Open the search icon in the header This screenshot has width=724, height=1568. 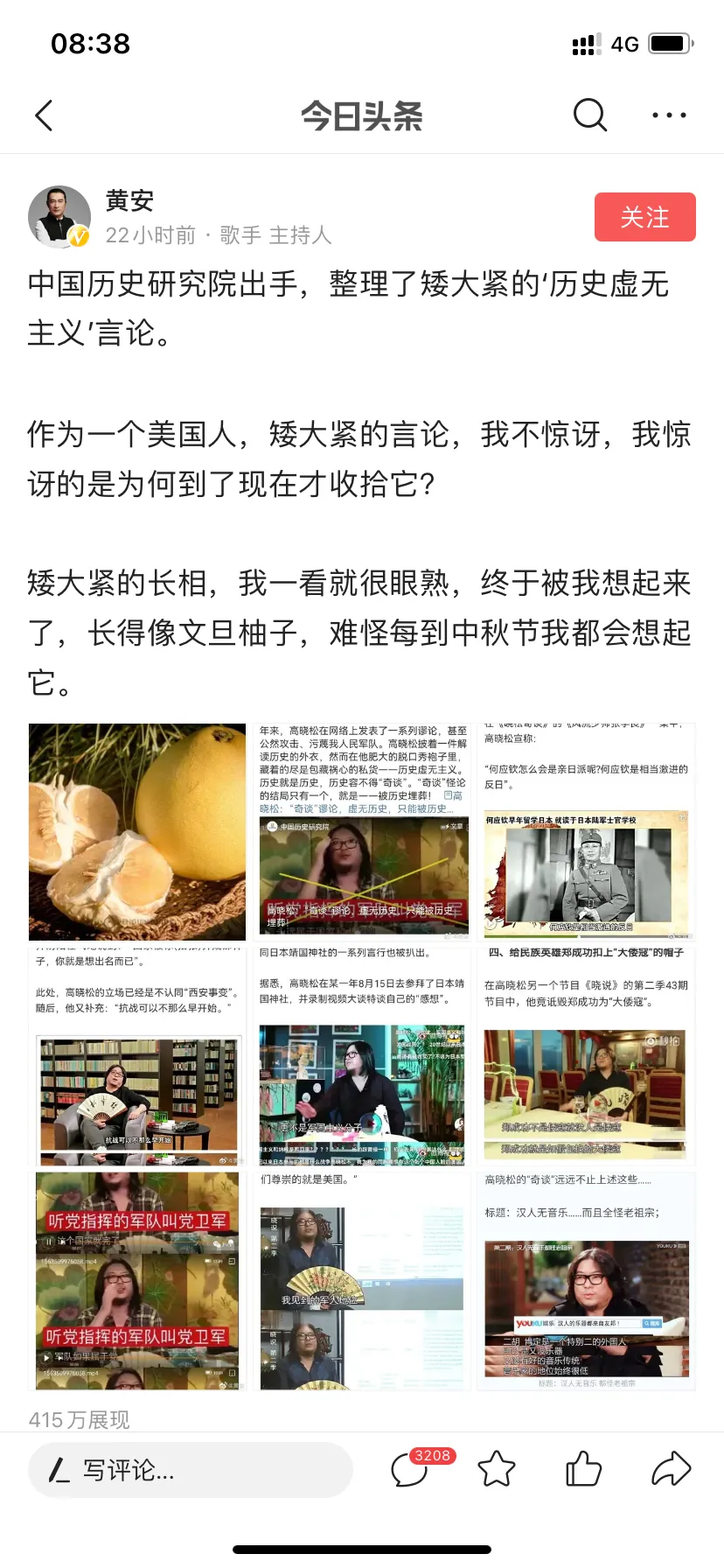(590, 115)
